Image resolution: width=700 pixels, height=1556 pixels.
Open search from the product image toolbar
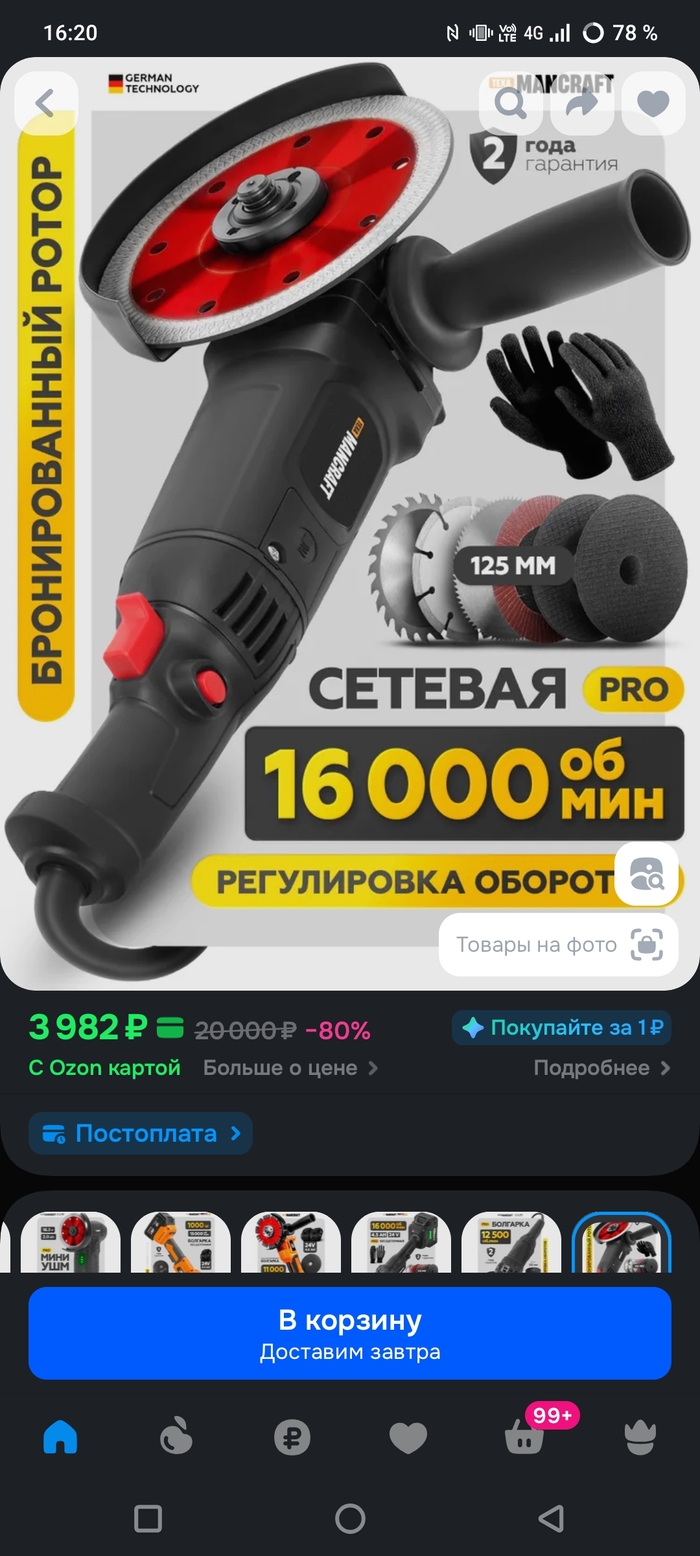511,103
